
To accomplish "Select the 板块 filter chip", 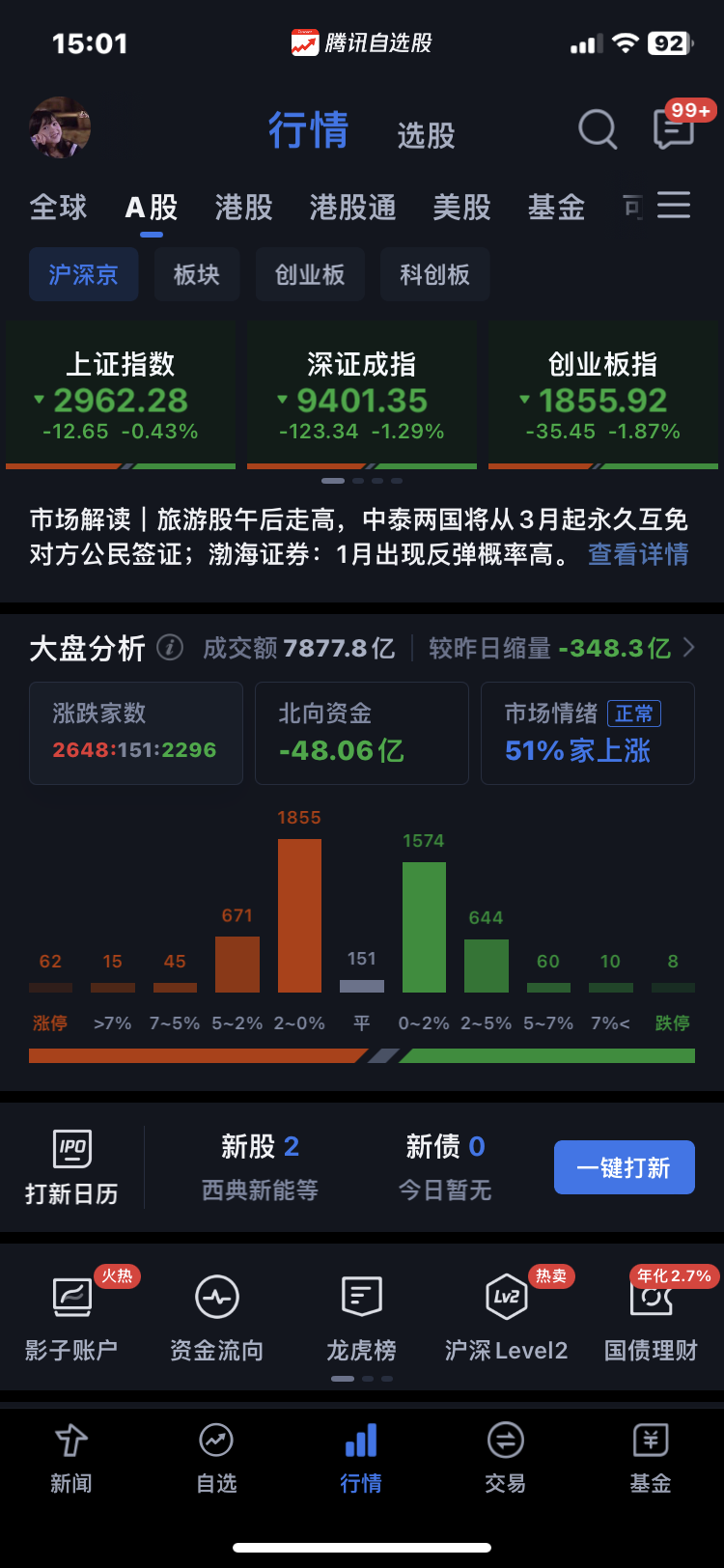I will tap(197, 274).
